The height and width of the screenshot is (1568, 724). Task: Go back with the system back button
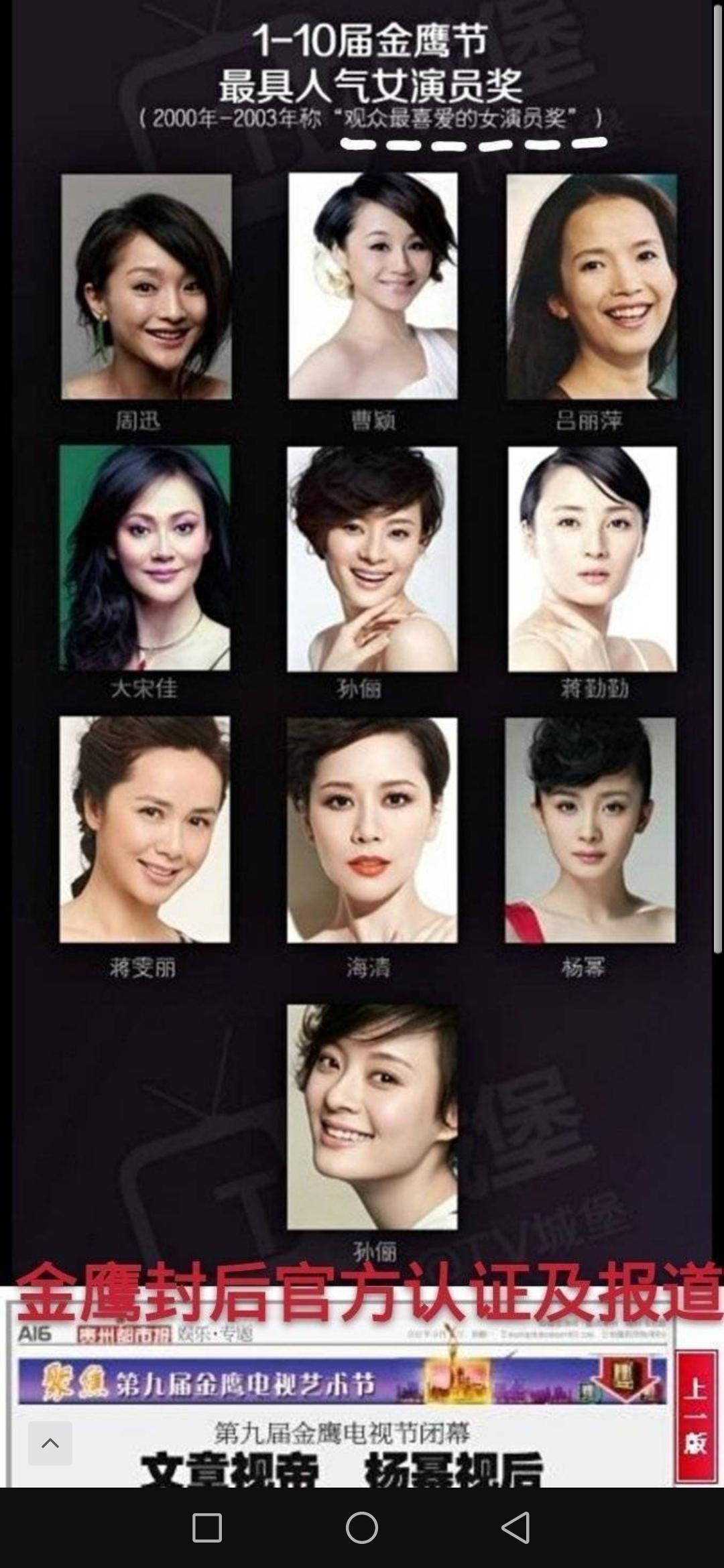(516, 1528)
